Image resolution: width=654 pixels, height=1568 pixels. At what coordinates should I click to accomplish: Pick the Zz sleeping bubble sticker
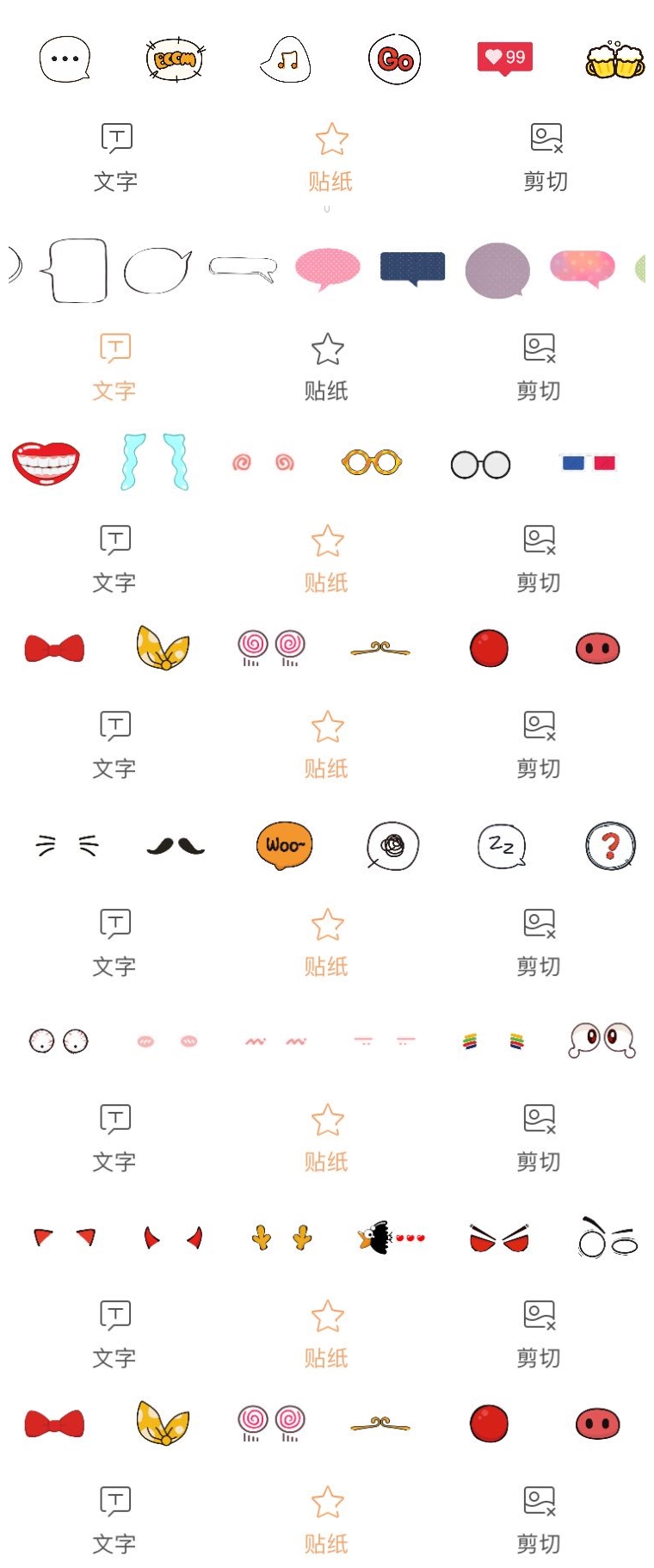coord(502,846)
